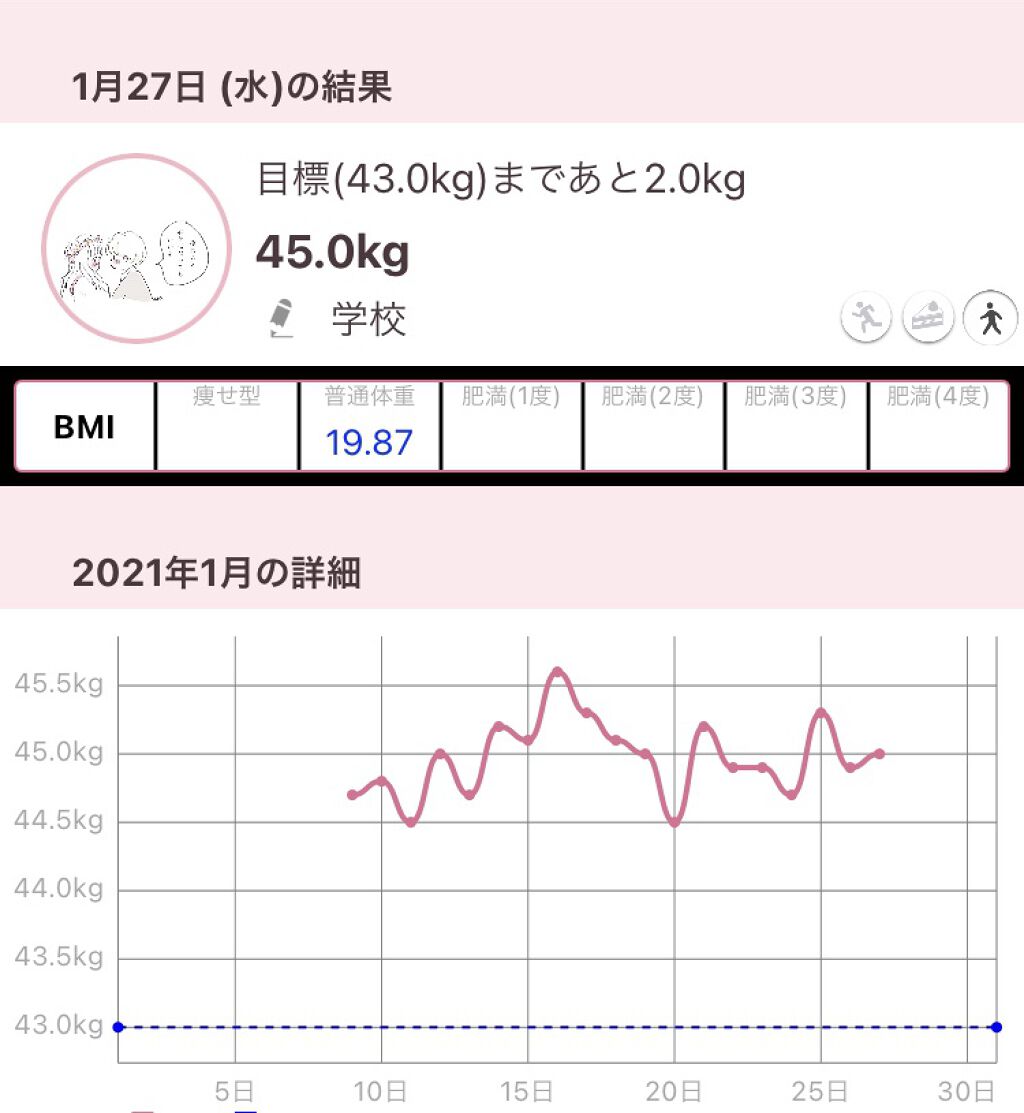The width and height of the screenshot is (1024, 1113).
Task: Select the 1月27日 (水)の結果 header
Action: (230, 86)
